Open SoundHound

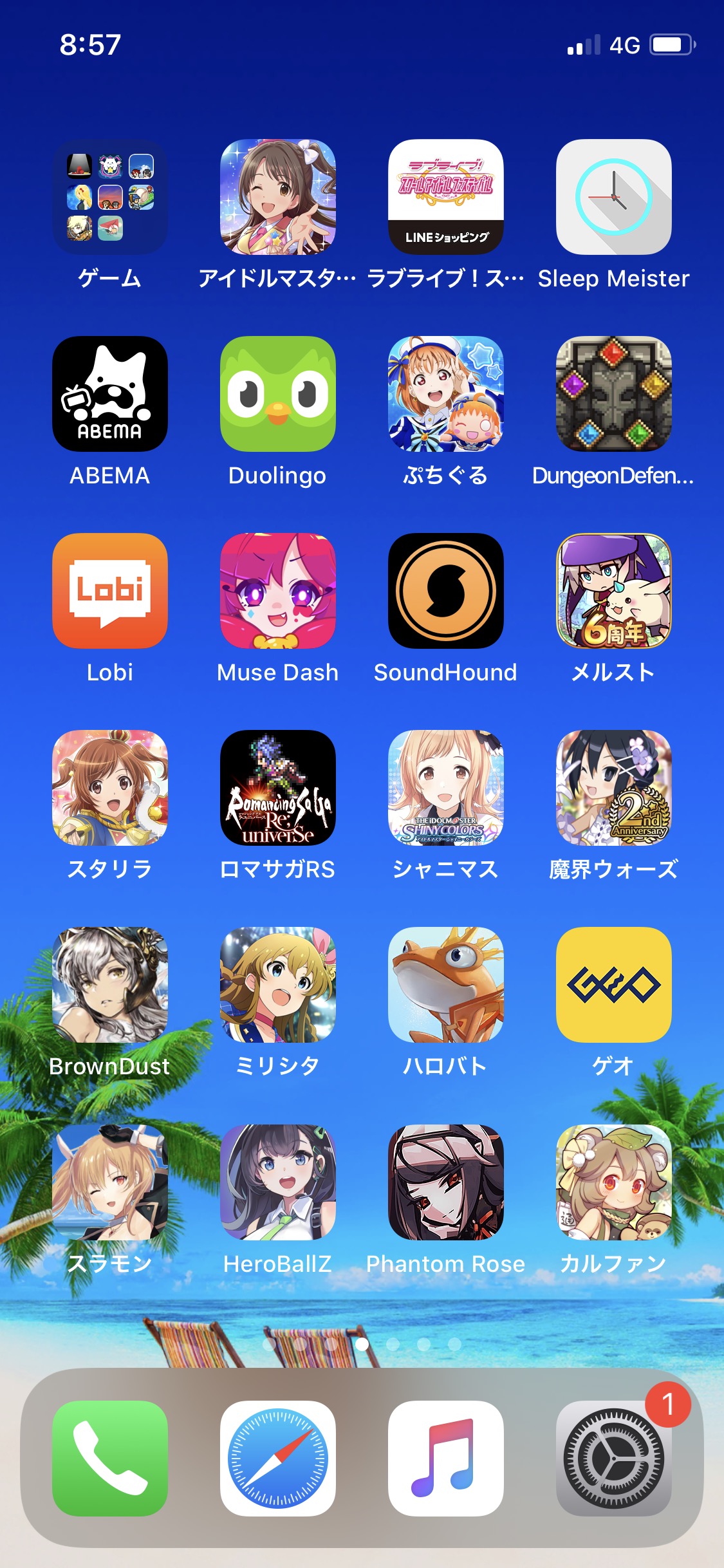[446, 591]
